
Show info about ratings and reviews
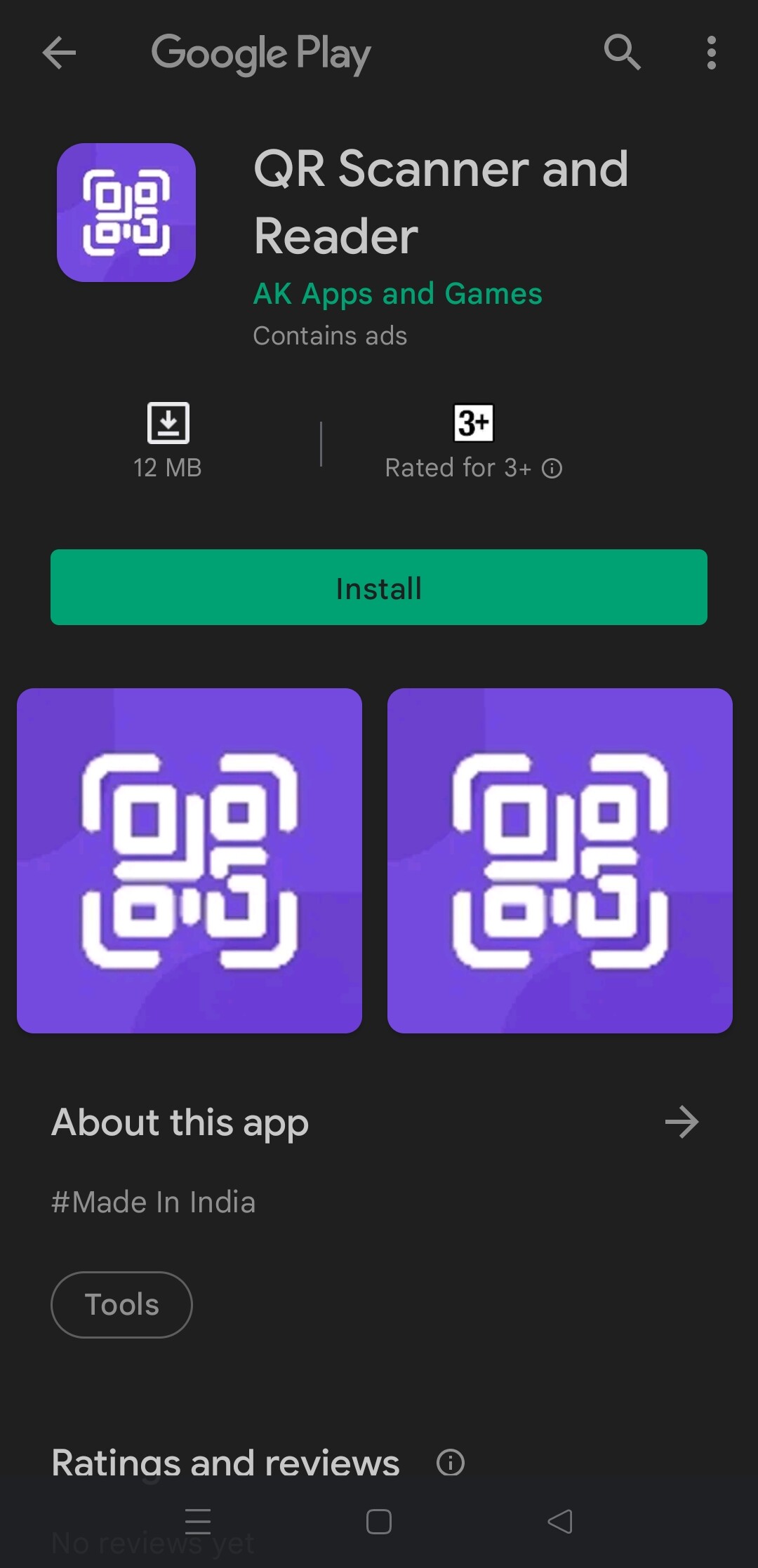(451, 1463)
